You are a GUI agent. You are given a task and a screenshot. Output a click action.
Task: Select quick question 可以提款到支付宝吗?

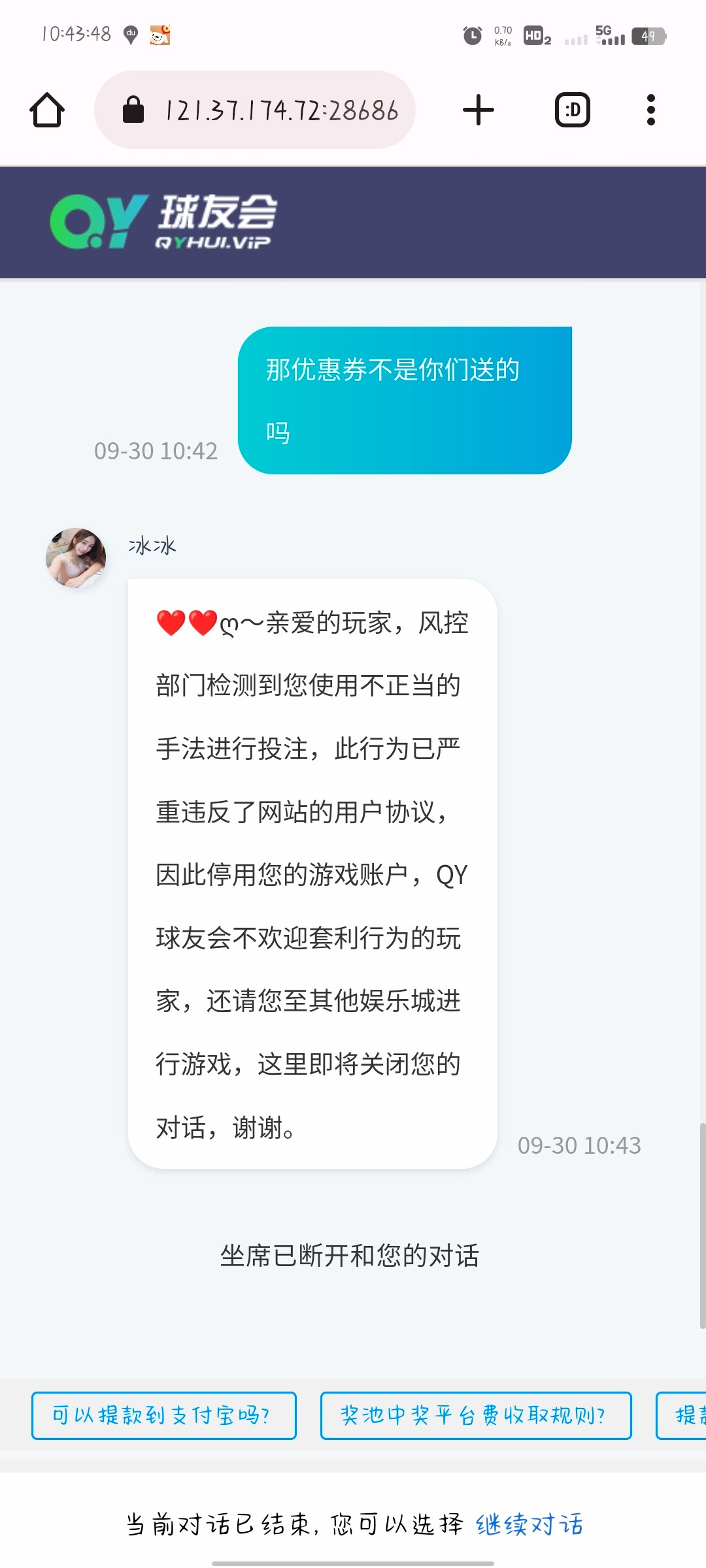[x=163, y=1416]
